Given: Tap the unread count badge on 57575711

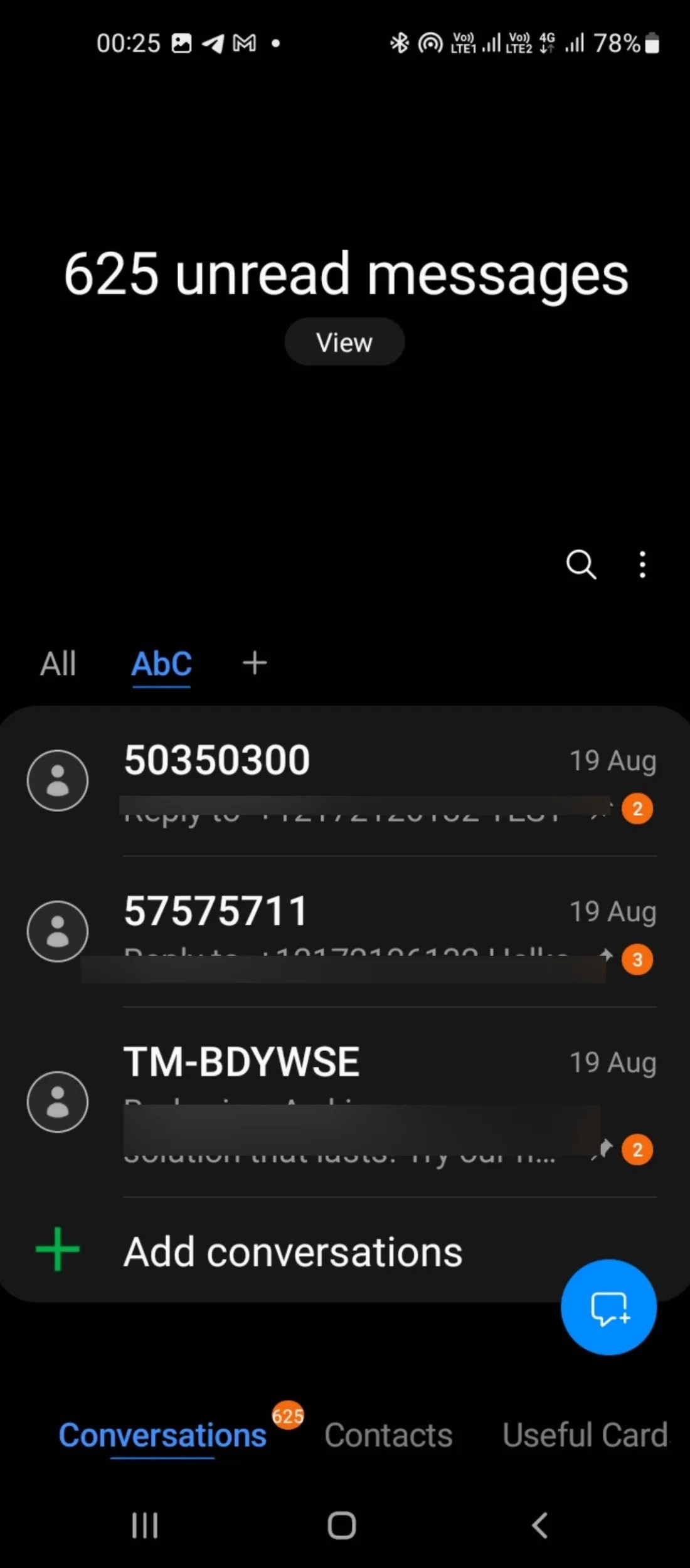Looking at the screenshot, I should tap(637, 960).
